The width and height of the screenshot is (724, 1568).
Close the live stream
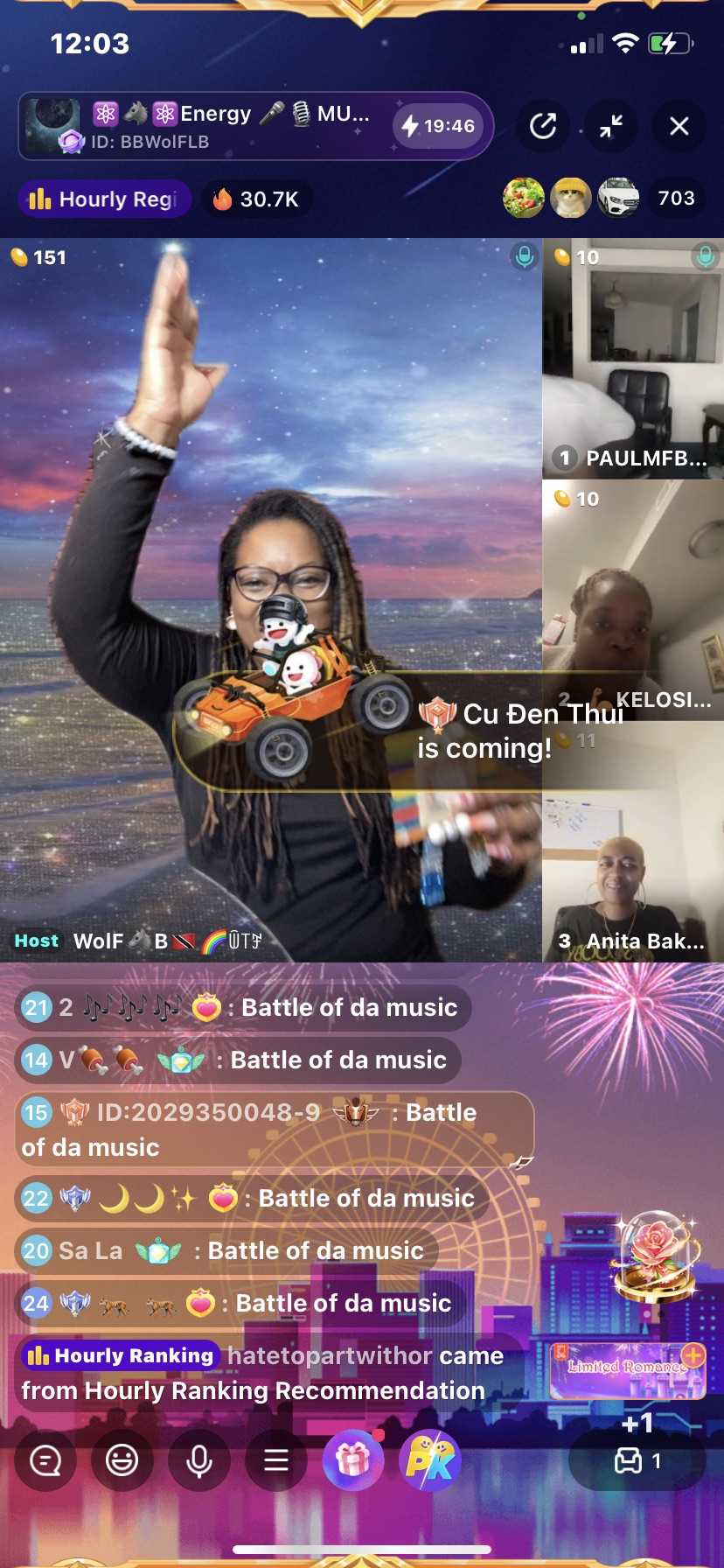coord(679,126)
